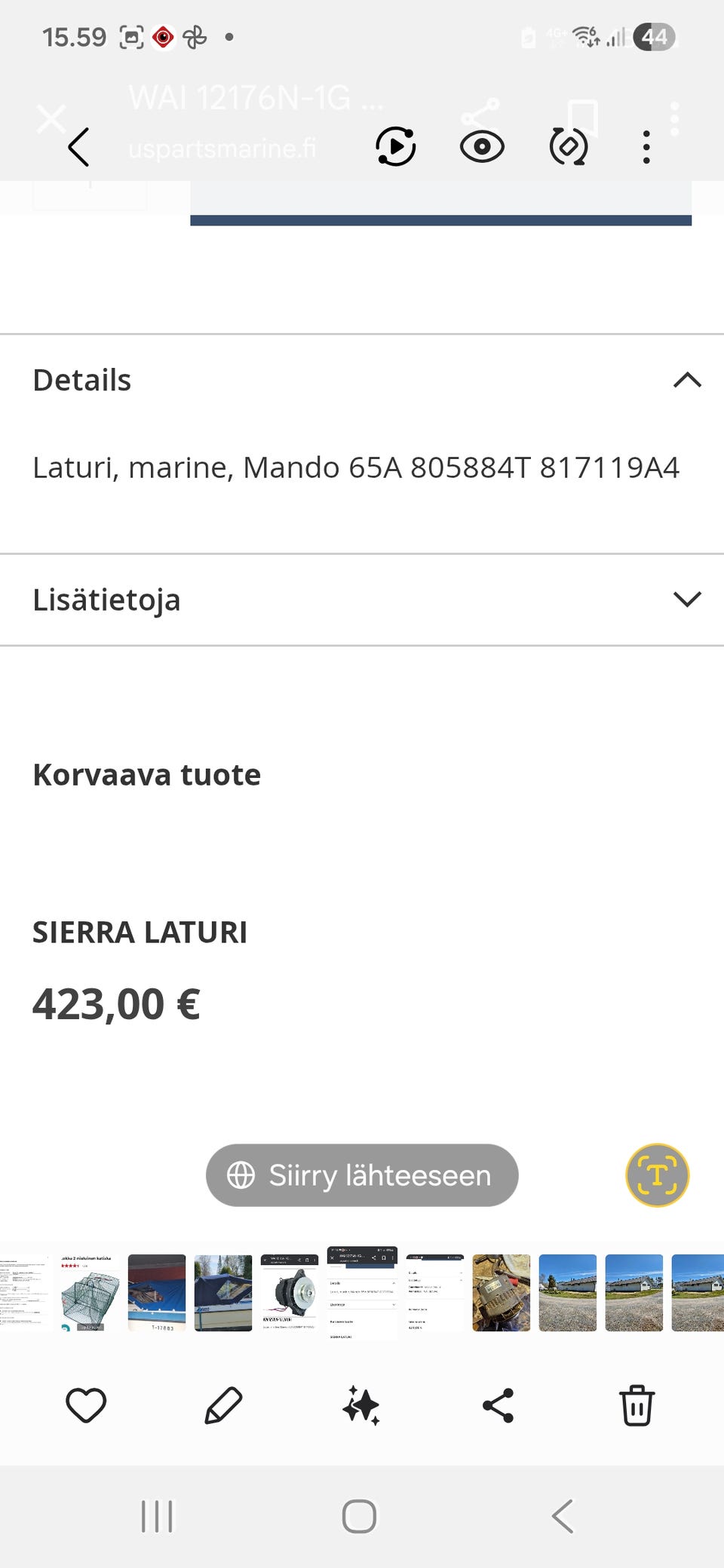Open the boat cover thumbnail
724x1568 pixels.
223,1294
